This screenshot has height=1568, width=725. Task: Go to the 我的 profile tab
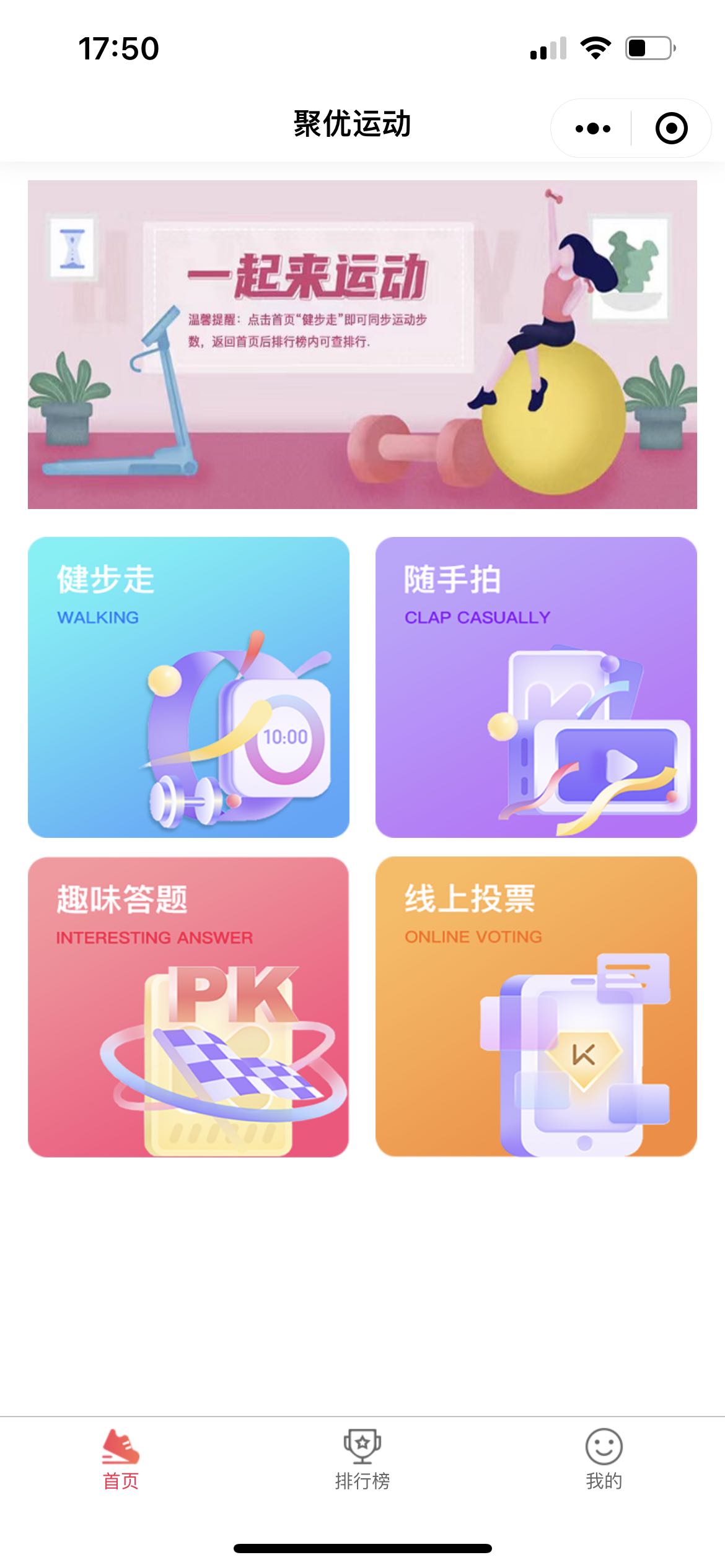604,1460
